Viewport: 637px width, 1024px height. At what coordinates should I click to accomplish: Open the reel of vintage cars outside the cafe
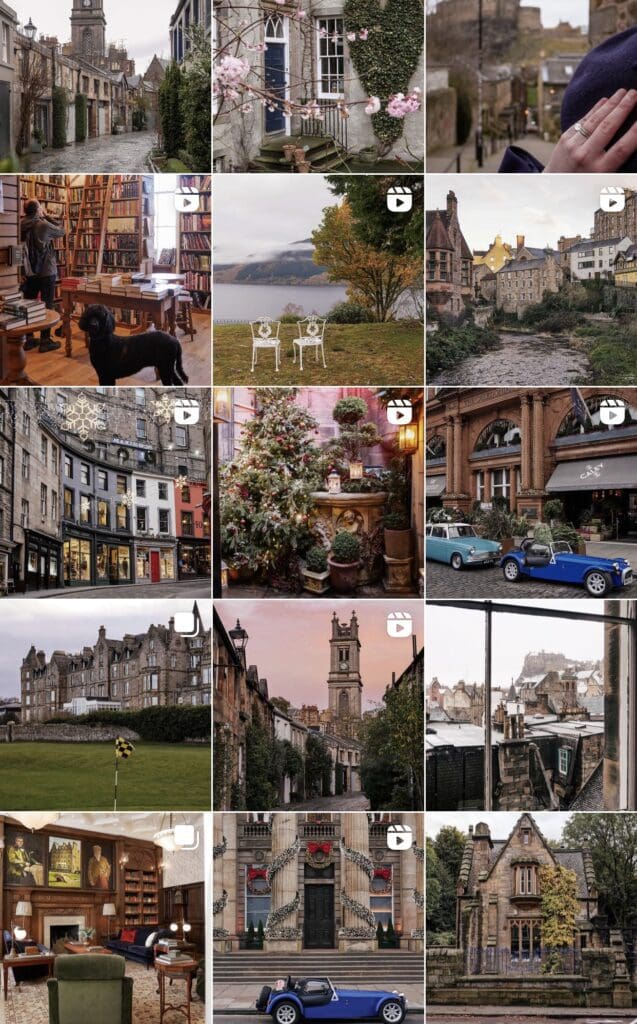click(x=532, y=493)
